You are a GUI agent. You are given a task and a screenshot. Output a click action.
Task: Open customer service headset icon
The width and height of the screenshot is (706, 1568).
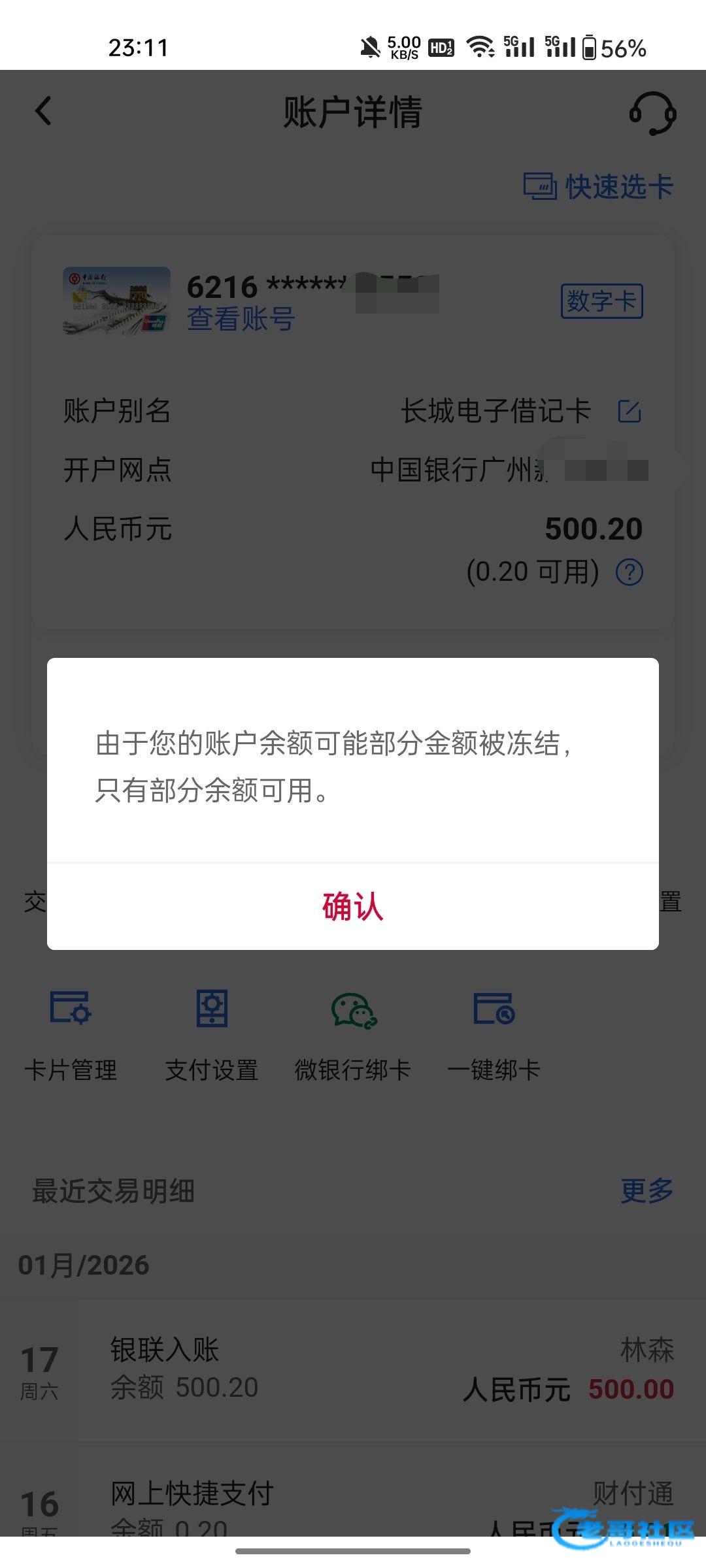pyautogui.click(x=652, y=113)
